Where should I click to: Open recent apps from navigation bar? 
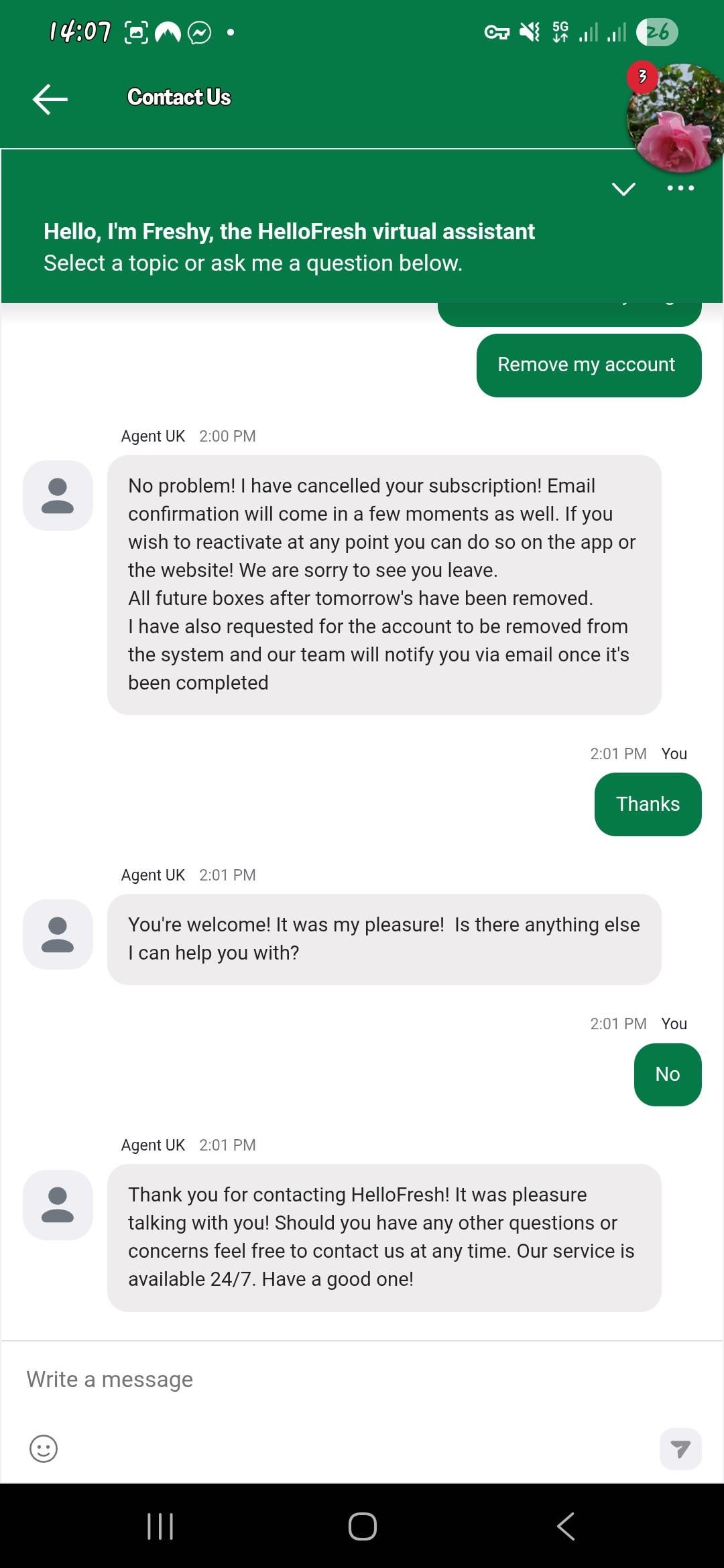[160, 1526]
